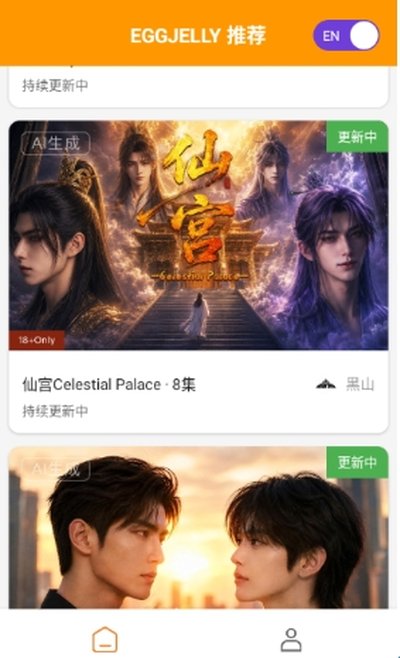
Task: Toggle the EN language switch
Action: tap(346, 36)
